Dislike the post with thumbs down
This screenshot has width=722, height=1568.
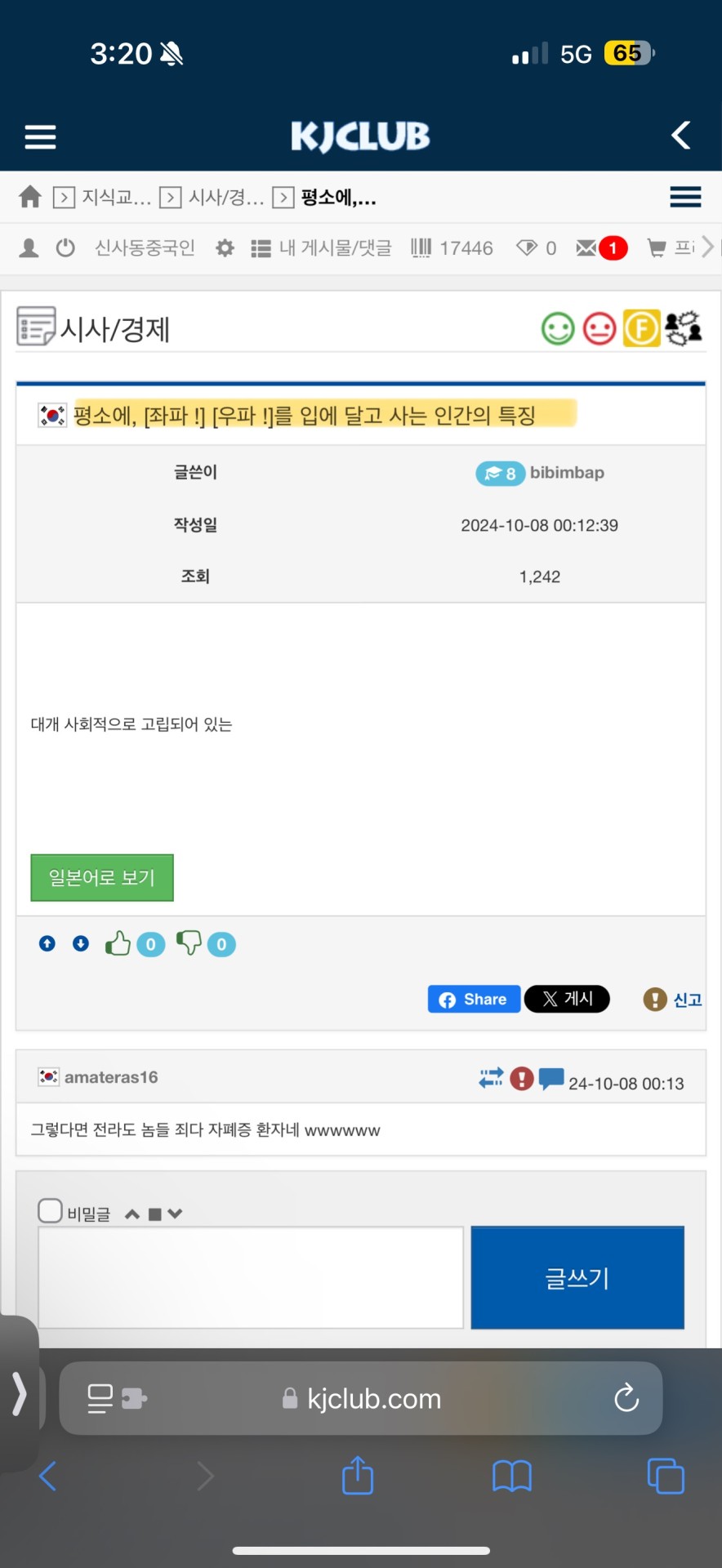189,944
